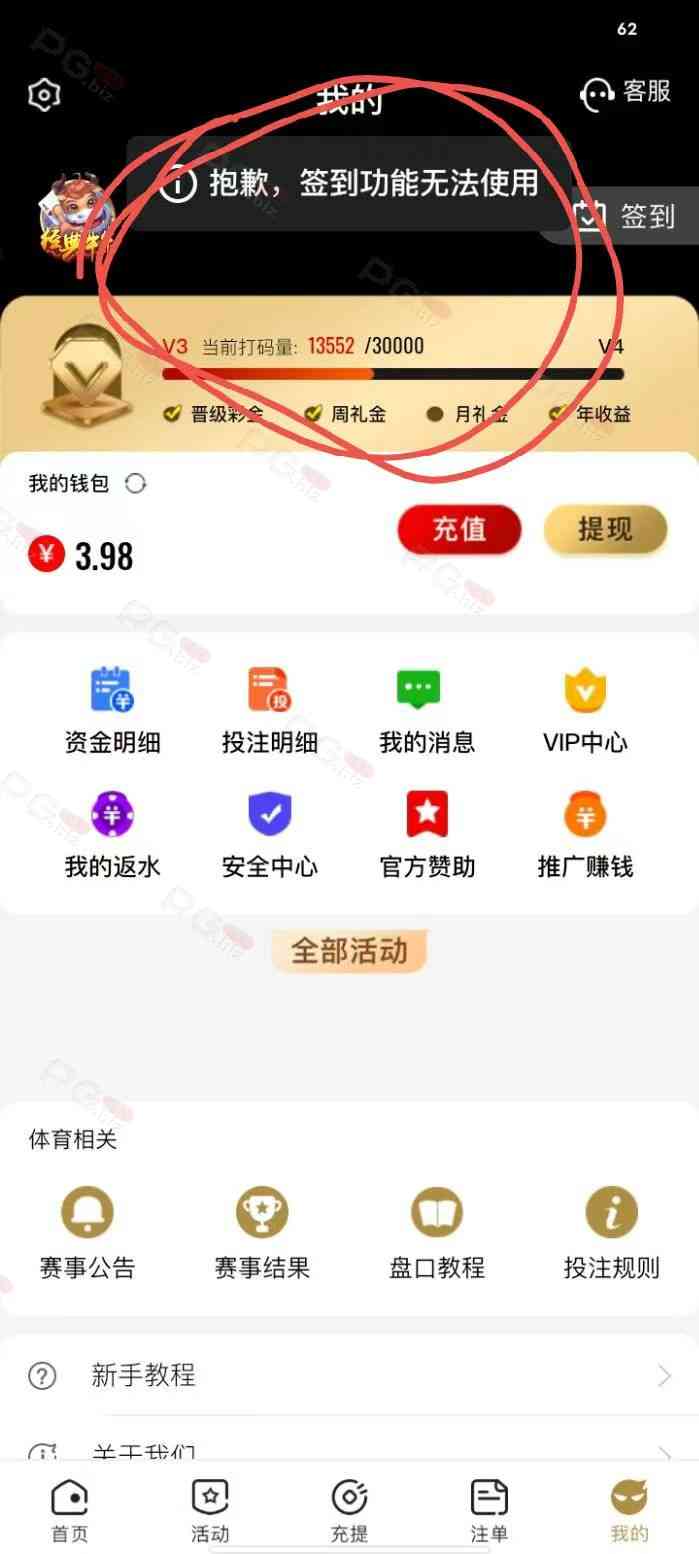Open 我的消息
The height and width of the screenshot is (1554, 699).
pyautogui.click(x=427, y=710)
